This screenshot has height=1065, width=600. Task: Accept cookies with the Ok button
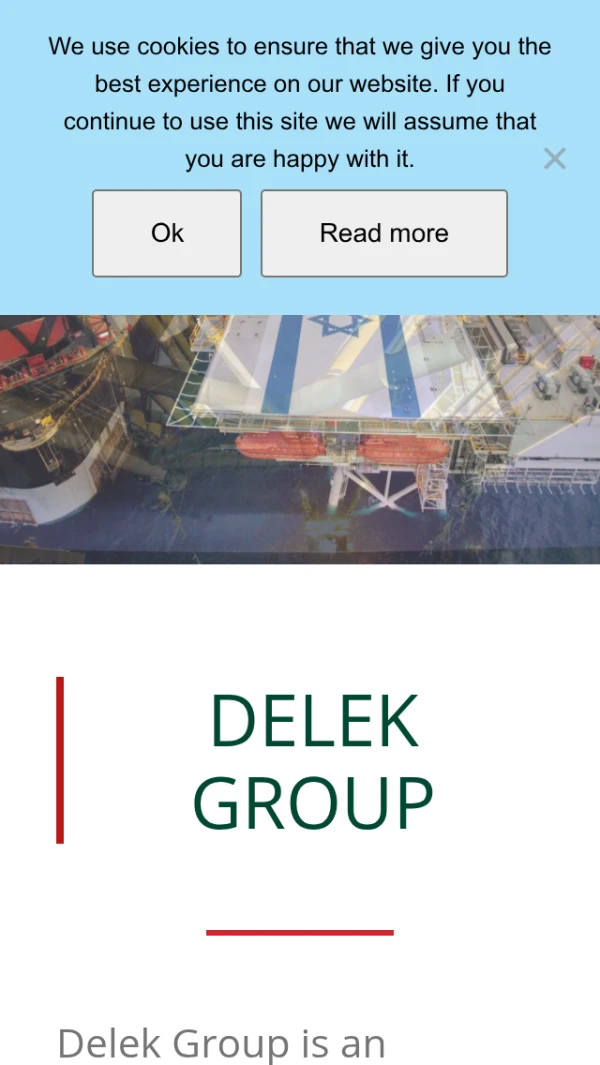point(167,233)
